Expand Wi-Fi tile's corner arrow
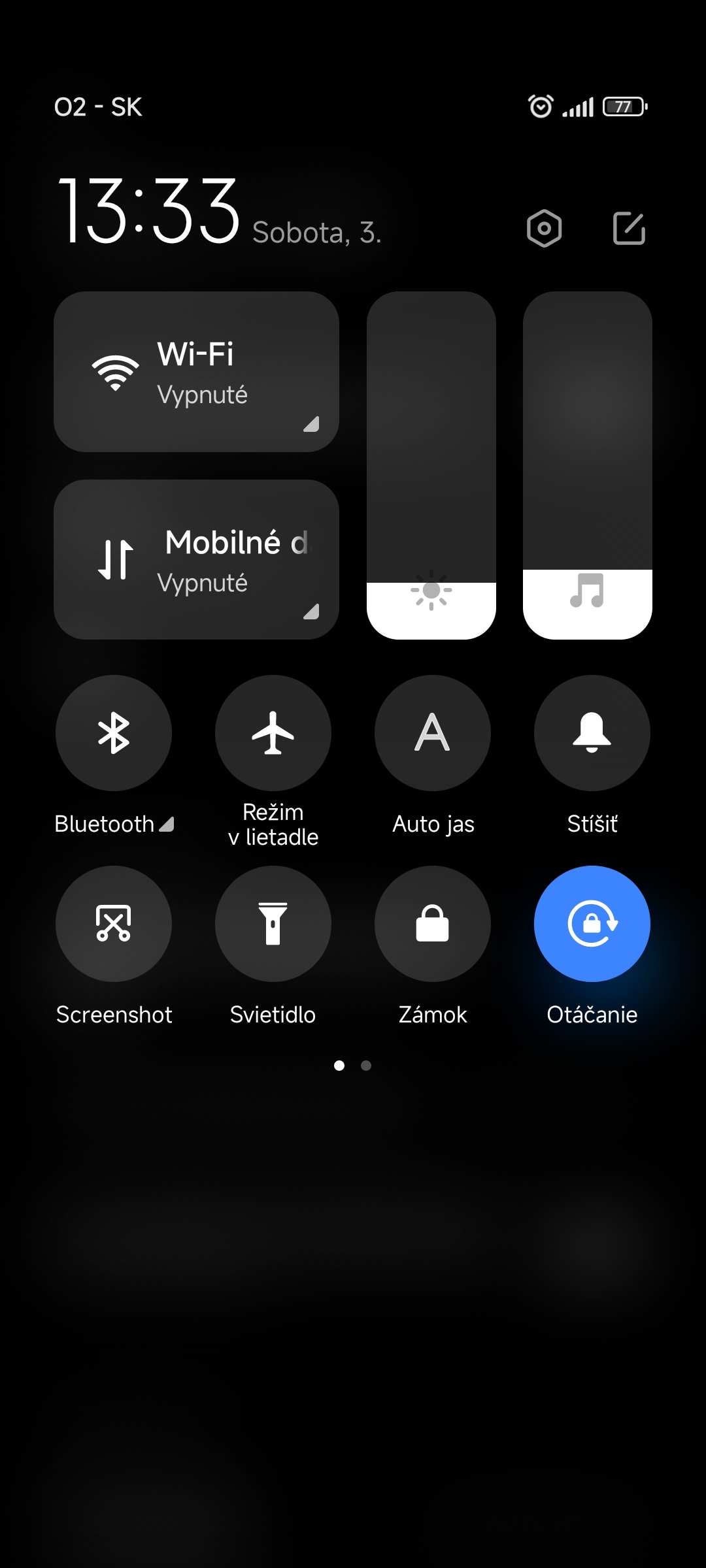Screen dimensions: 706x1568 click(x=312, y=425)
